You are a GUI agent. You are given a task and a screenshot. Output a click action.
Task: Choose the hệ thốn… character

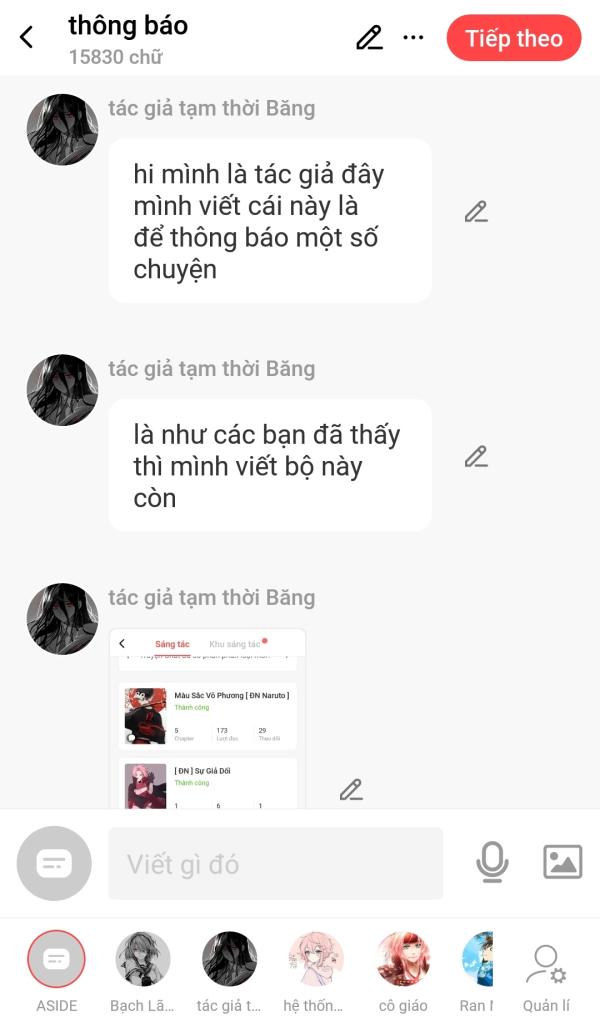[315, 971]
